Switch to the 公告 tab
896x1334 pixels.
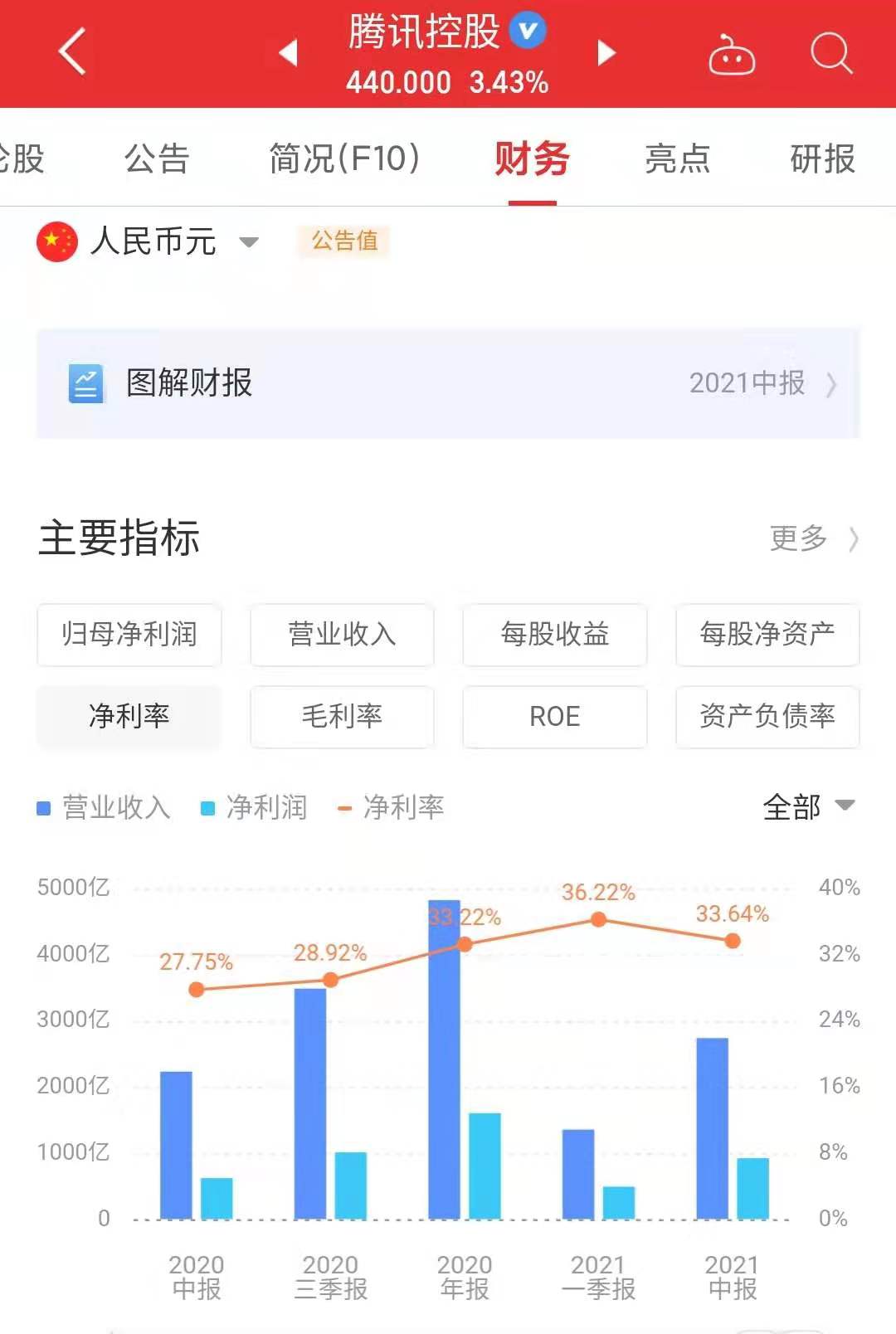tap(157, 158)
